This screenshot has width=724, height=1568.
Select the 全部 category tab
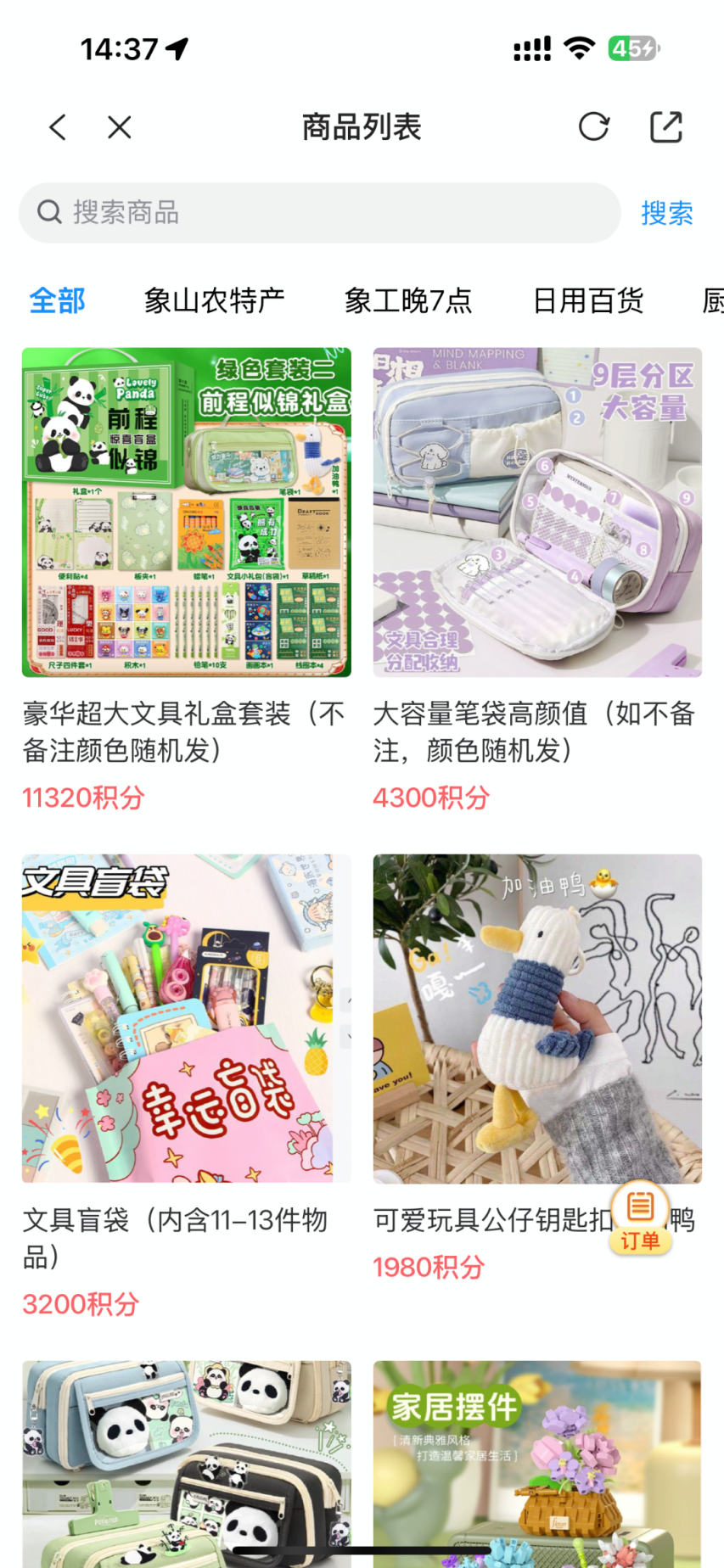pyautogui.click(x=57, y=300)
